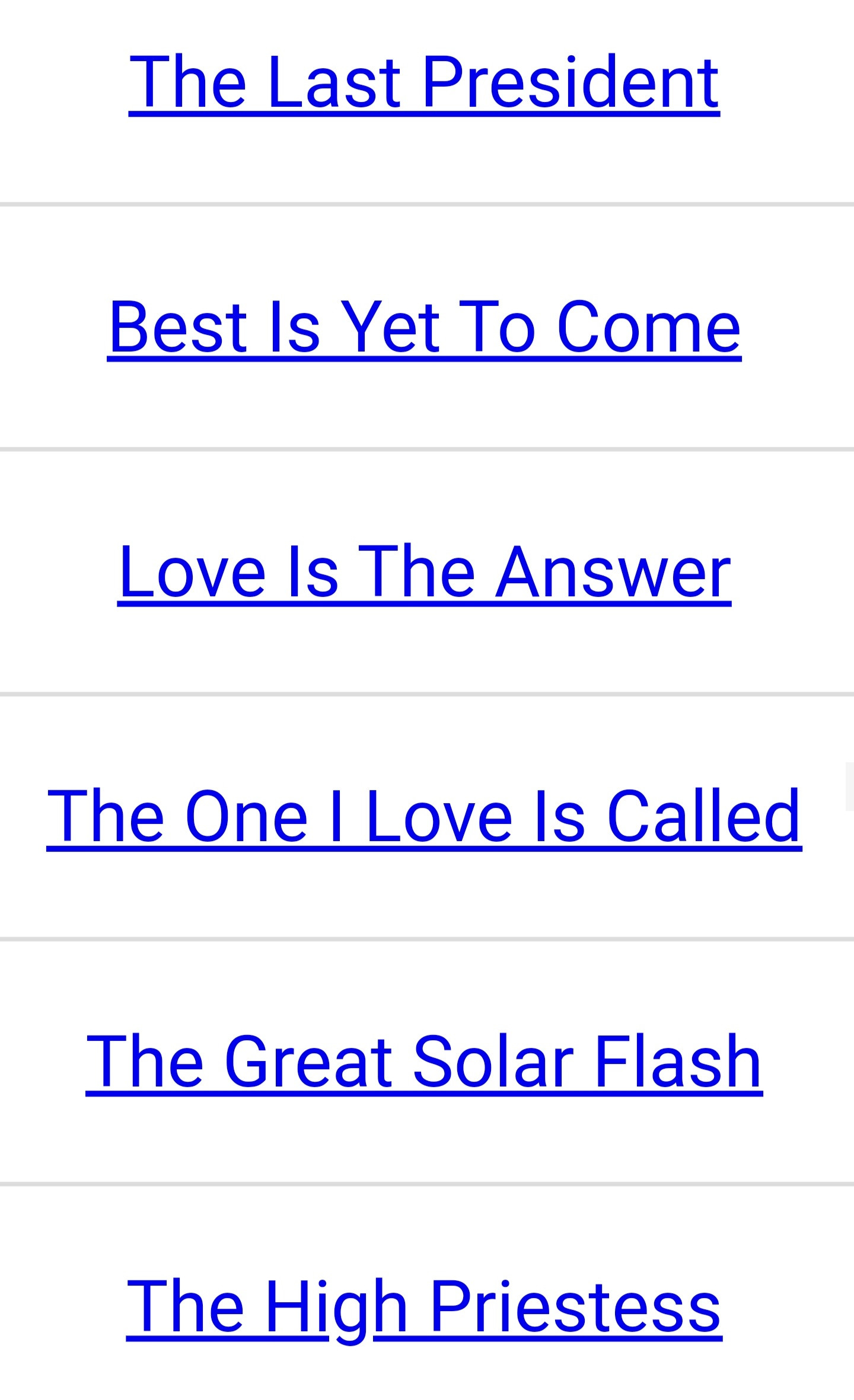
Task: Select the Love Is The Answer link
Action: [x=424, y=572]
